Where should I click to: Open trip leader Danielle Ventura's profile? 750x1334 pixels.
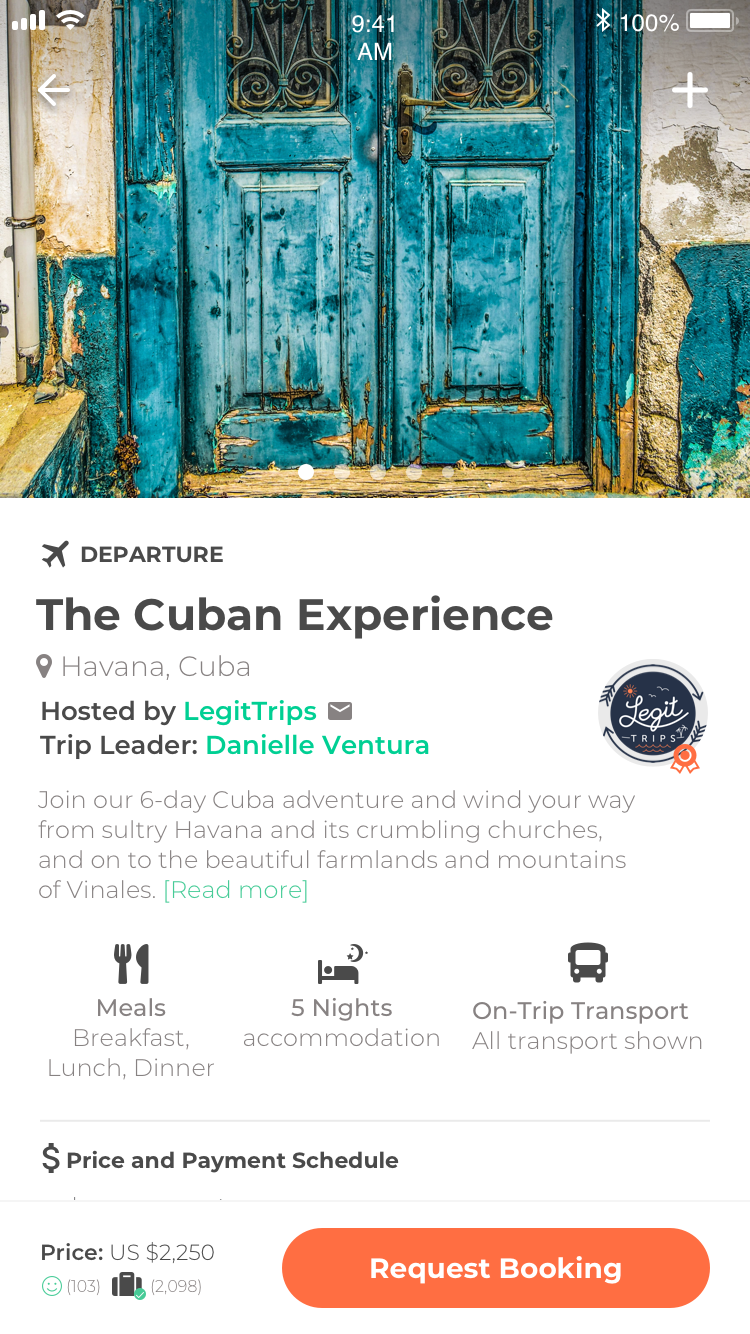tap(317, 745)
